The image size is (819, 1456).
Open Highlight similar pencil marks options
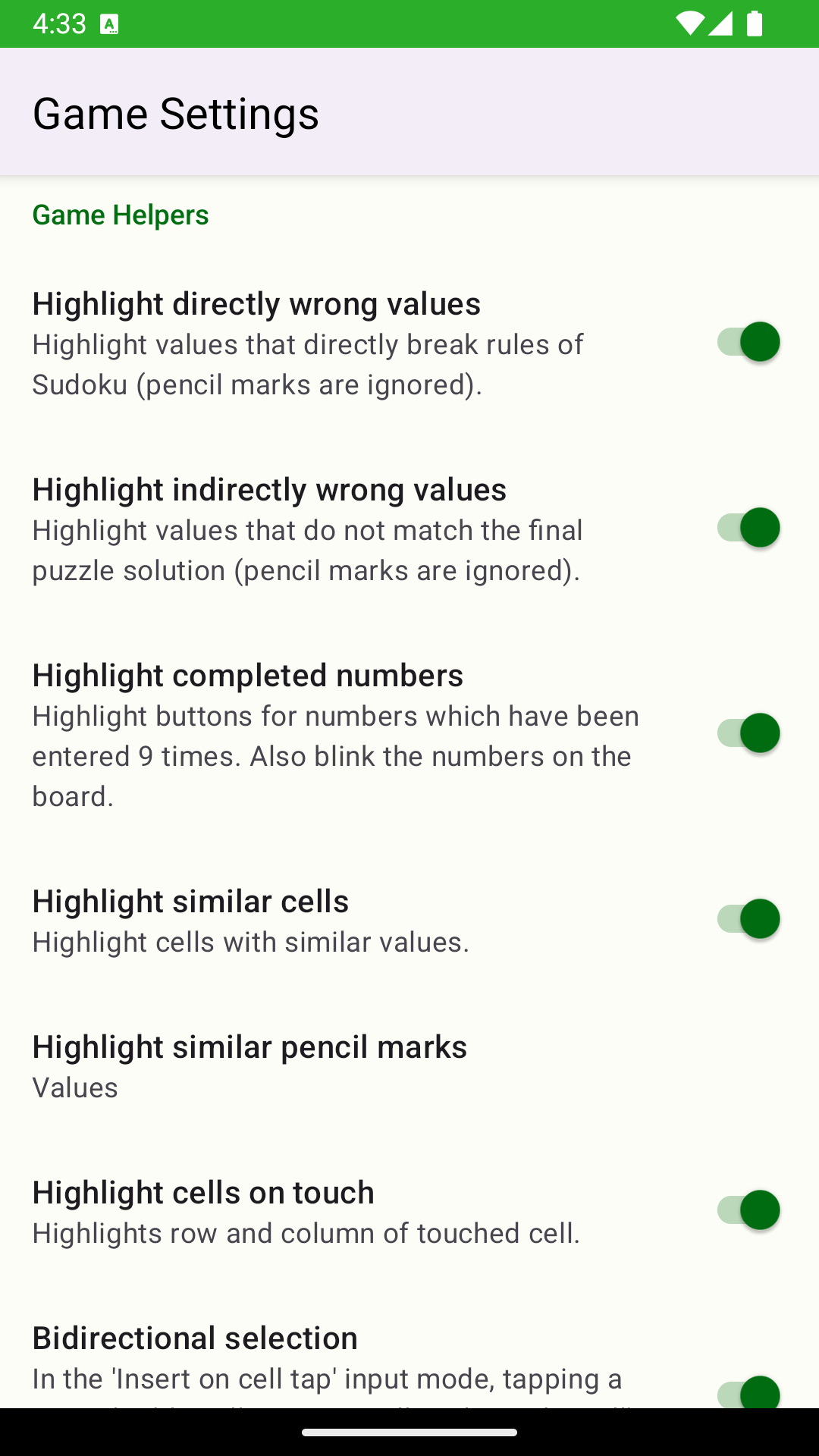pyautogui.click(x=250, y=1065)
